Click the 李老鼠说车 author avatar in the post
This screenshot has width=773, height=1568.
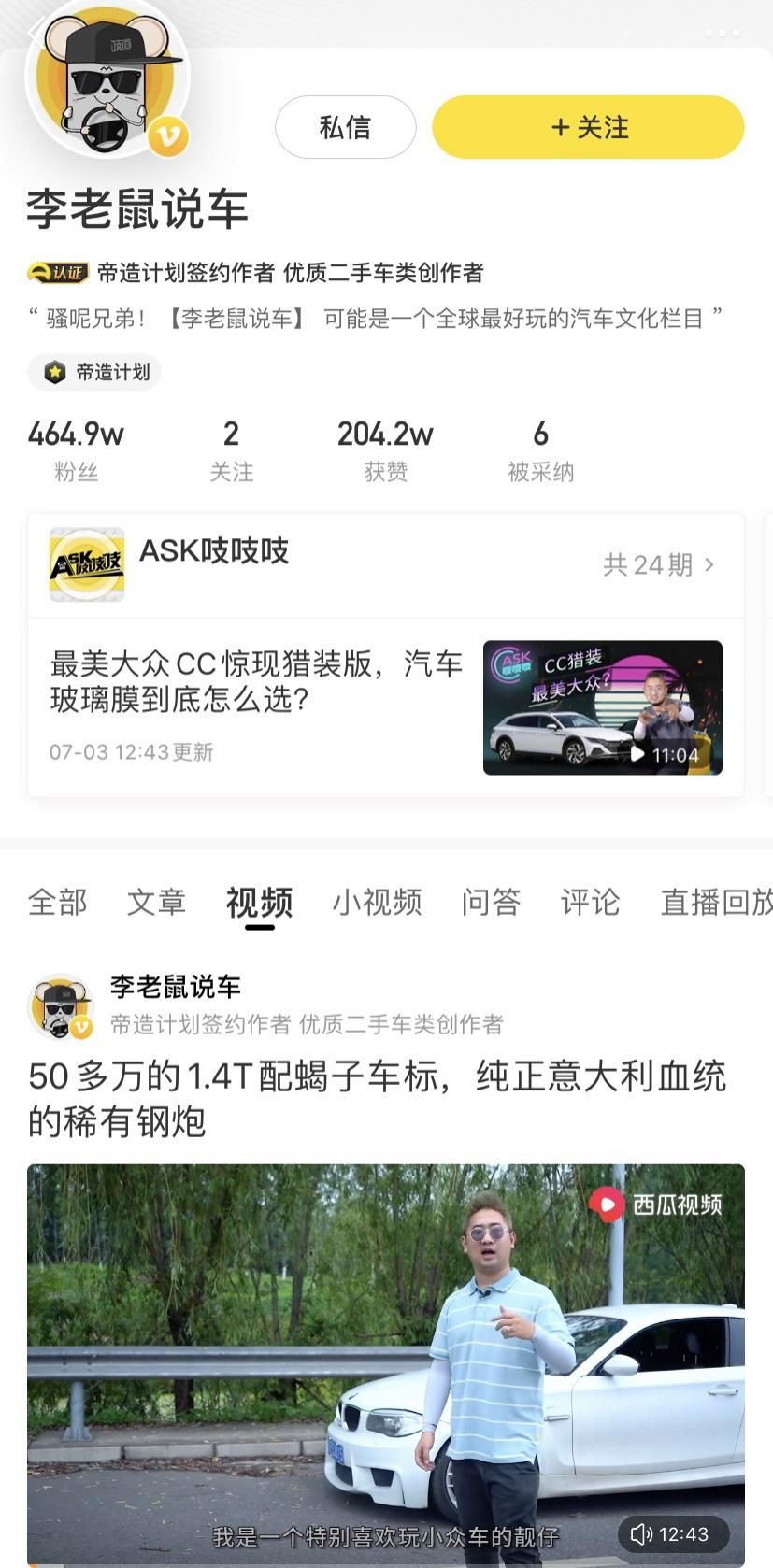pos(60,1005)
